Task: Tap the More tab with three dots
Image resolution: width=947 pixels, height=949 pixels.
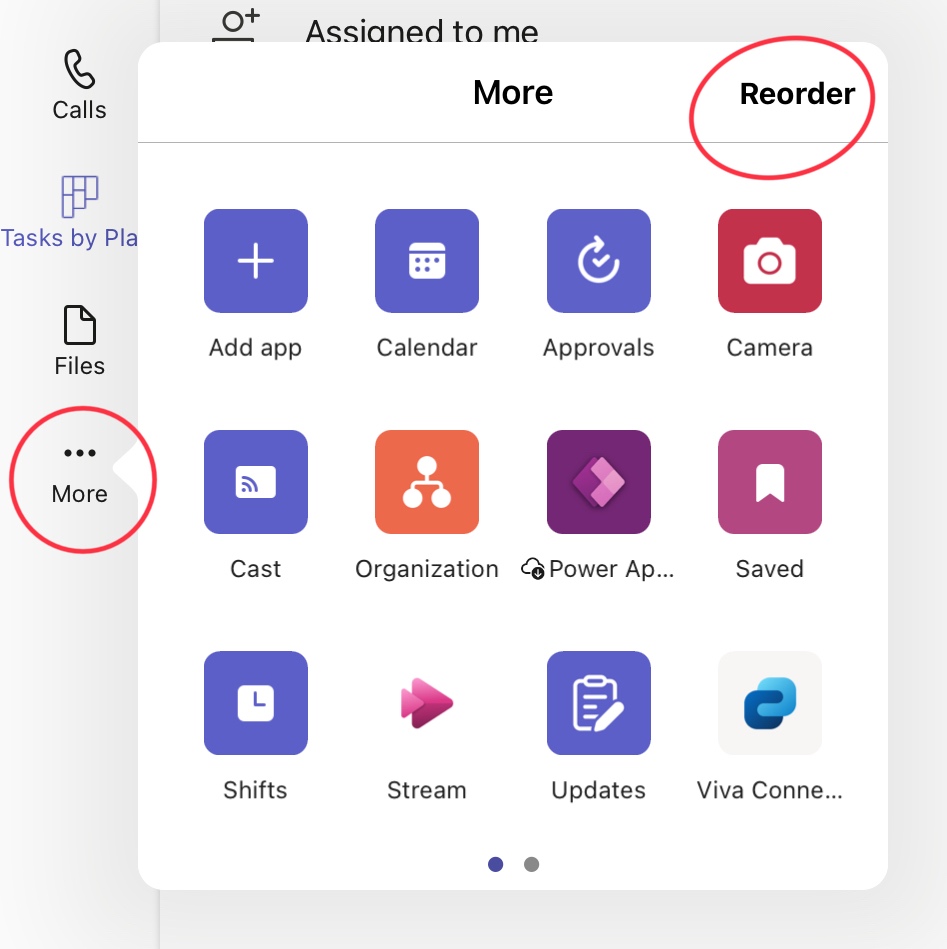Action: pos(79,472)
